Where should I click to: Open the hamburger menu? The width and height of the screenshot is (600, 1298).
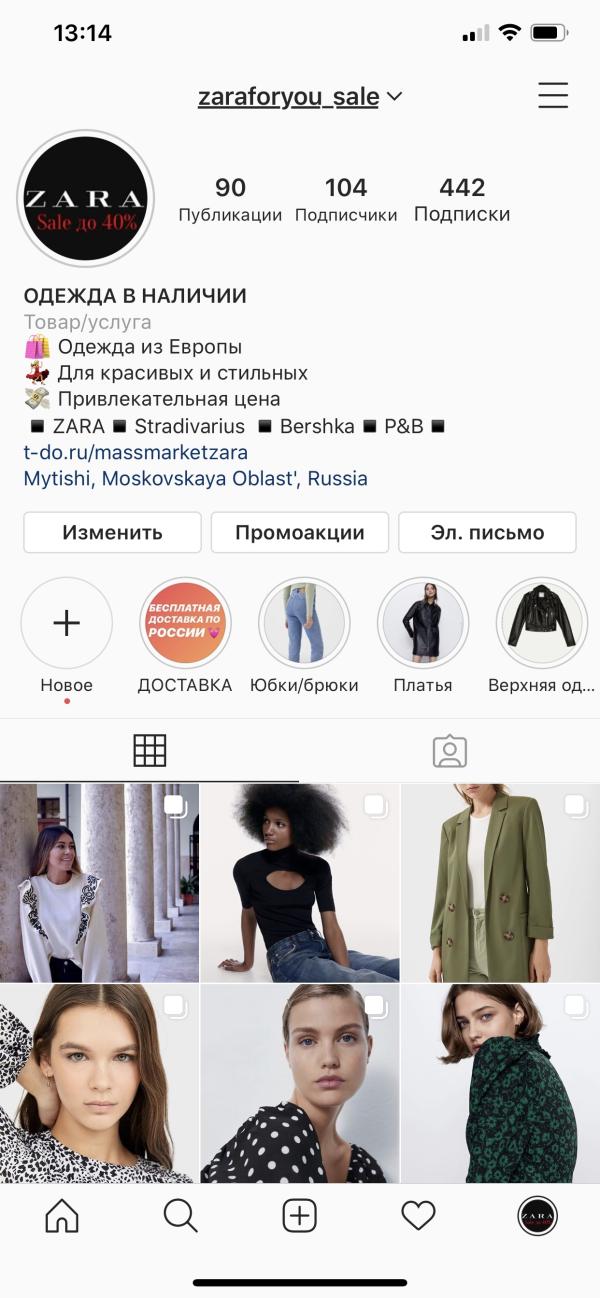click(x=553, y=95)
